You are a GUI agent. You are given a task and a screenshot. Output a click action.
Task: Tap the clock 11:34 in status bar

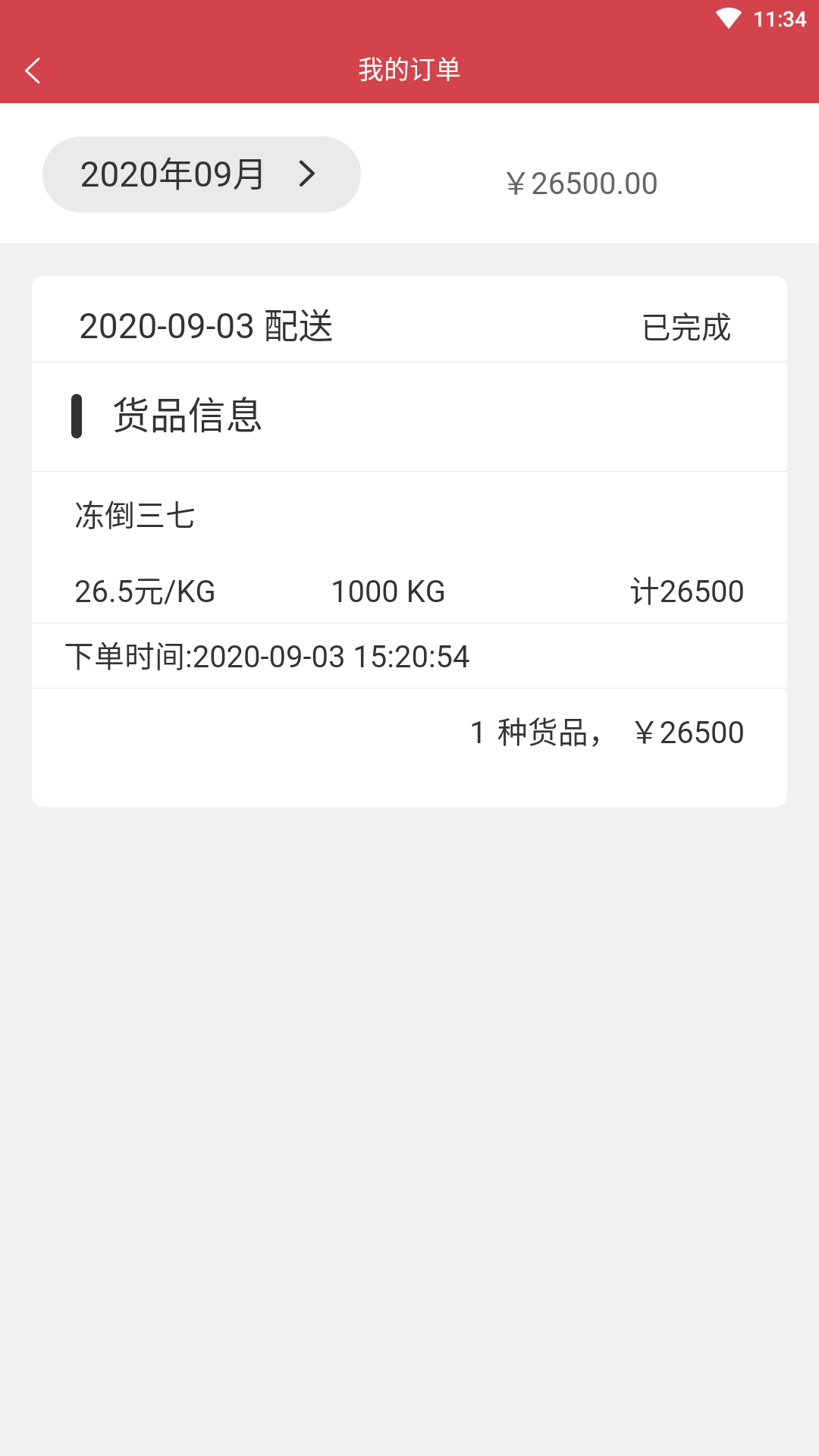point(780,18)
